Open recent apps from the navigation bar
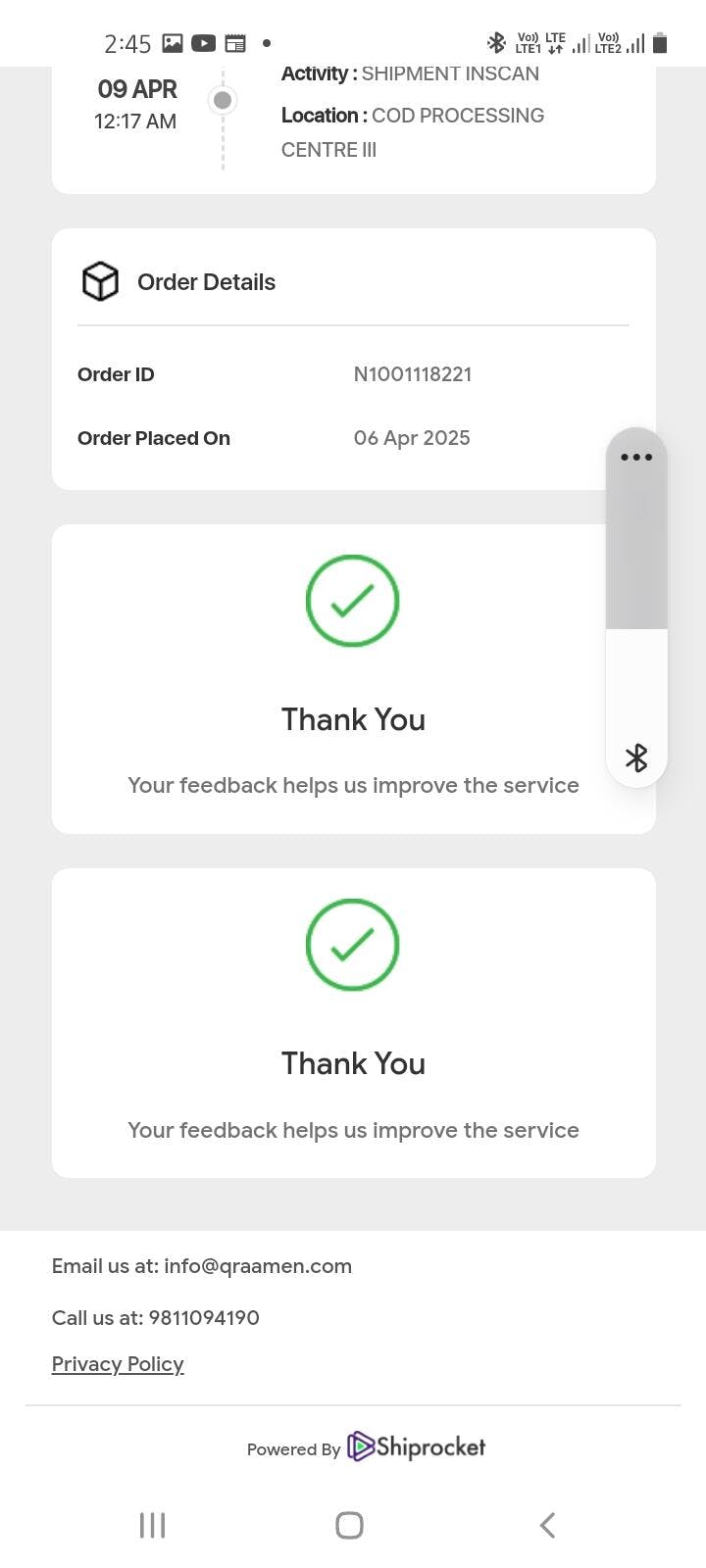This screenshot has height=1568, width=706. point(152,1525)
